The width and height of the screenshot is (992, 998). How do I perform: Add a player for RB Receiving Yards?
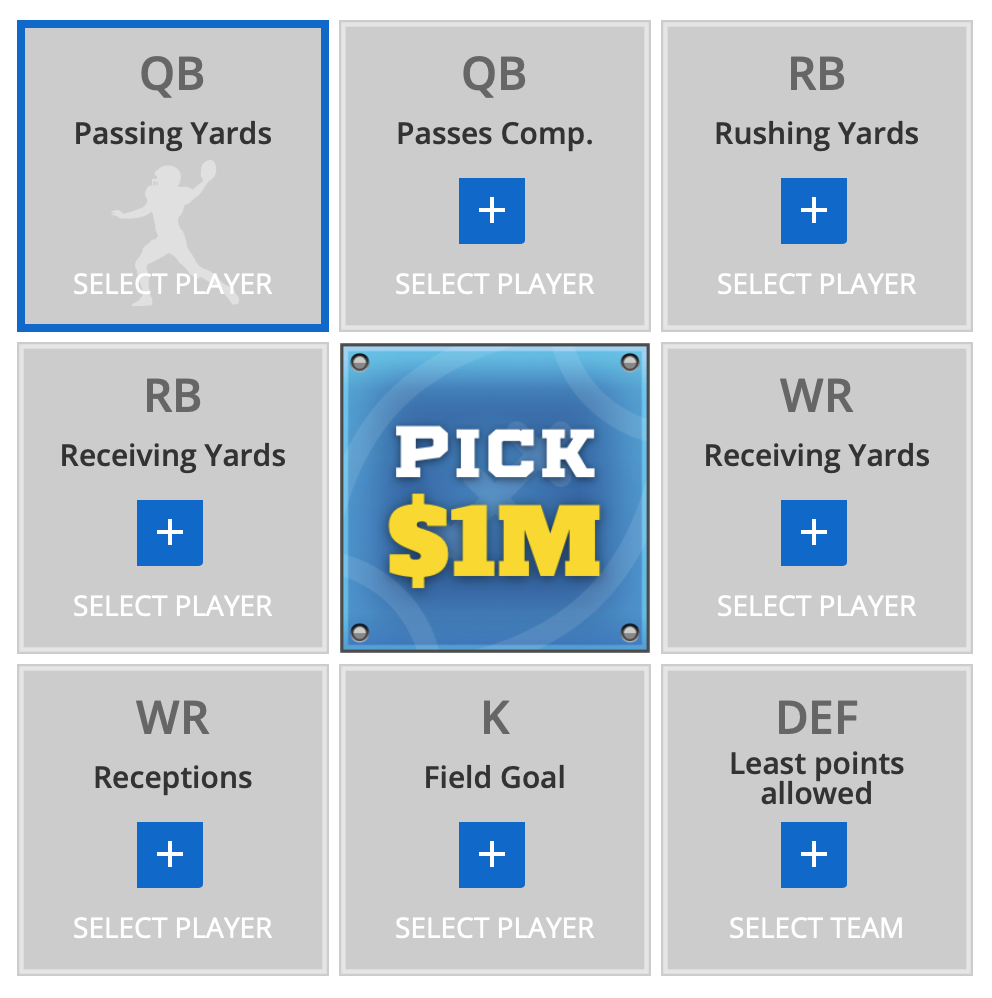click(170, 533)
